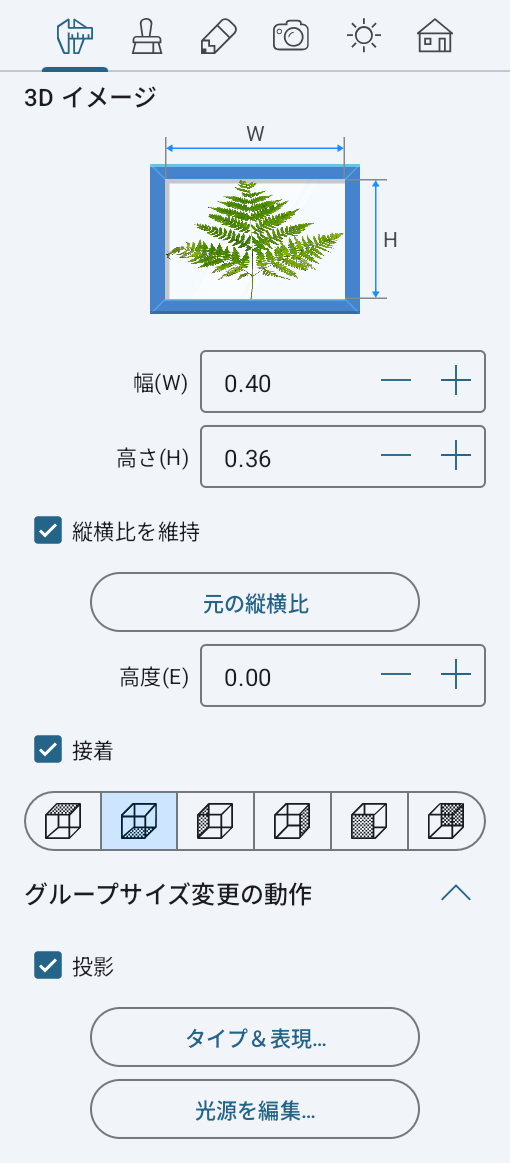Open タイプ＆表現 settings
Screen dimensions: 510x1163
[255, 1037]
